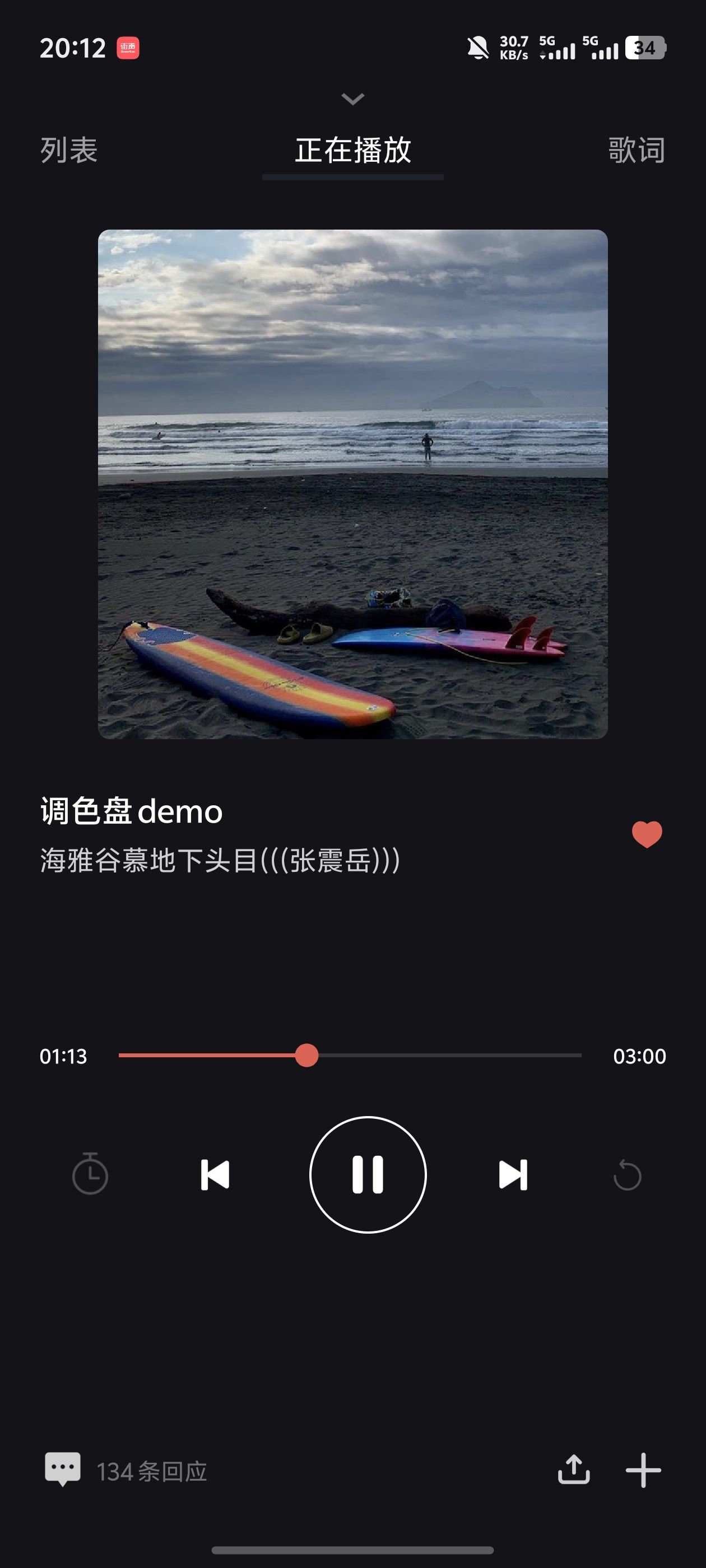Collapse the player with the down chevron
This screenshot has width=706, height=1568.
[352, 99]
